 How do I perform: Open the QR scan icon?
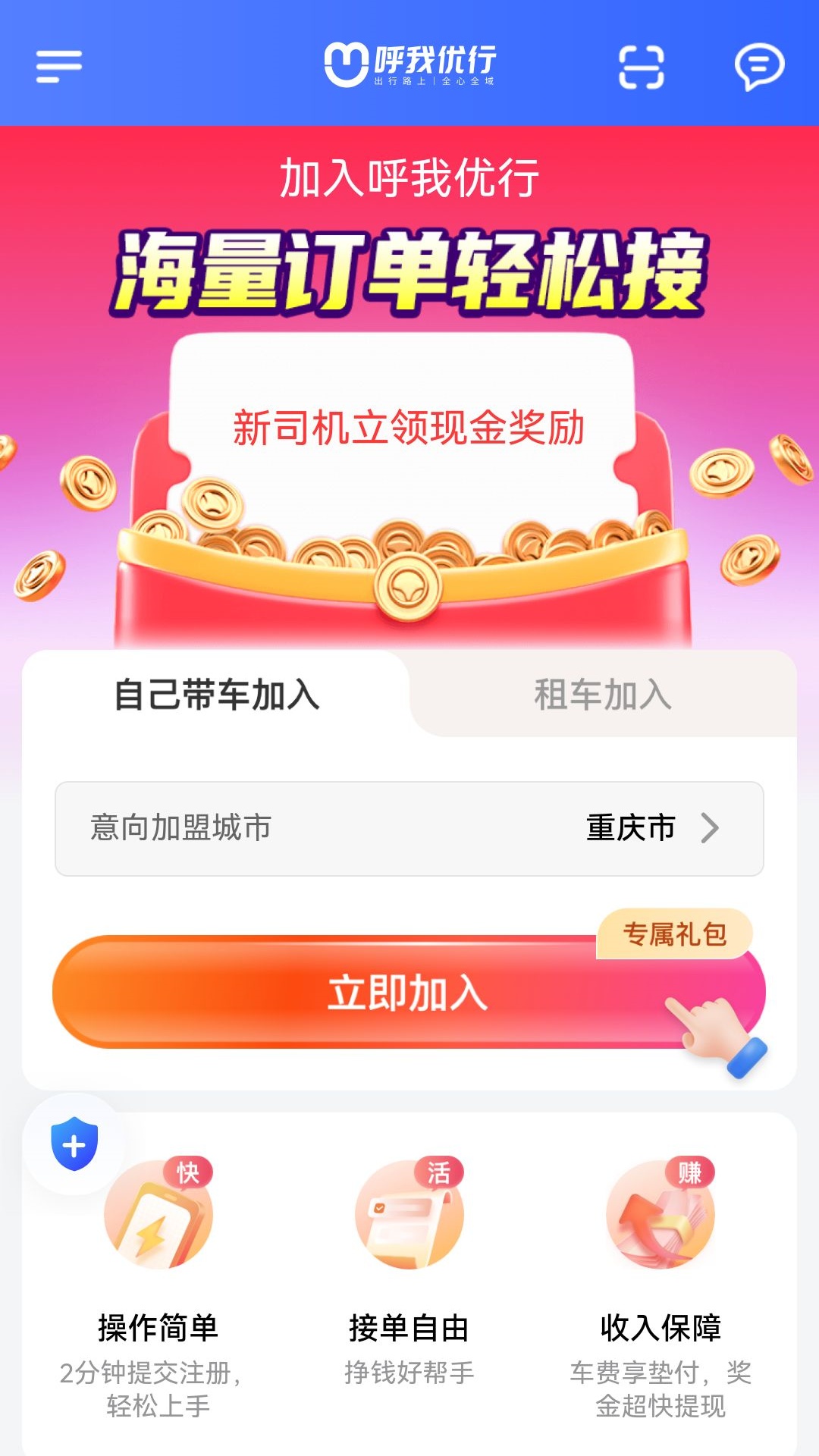pos(642,67)
